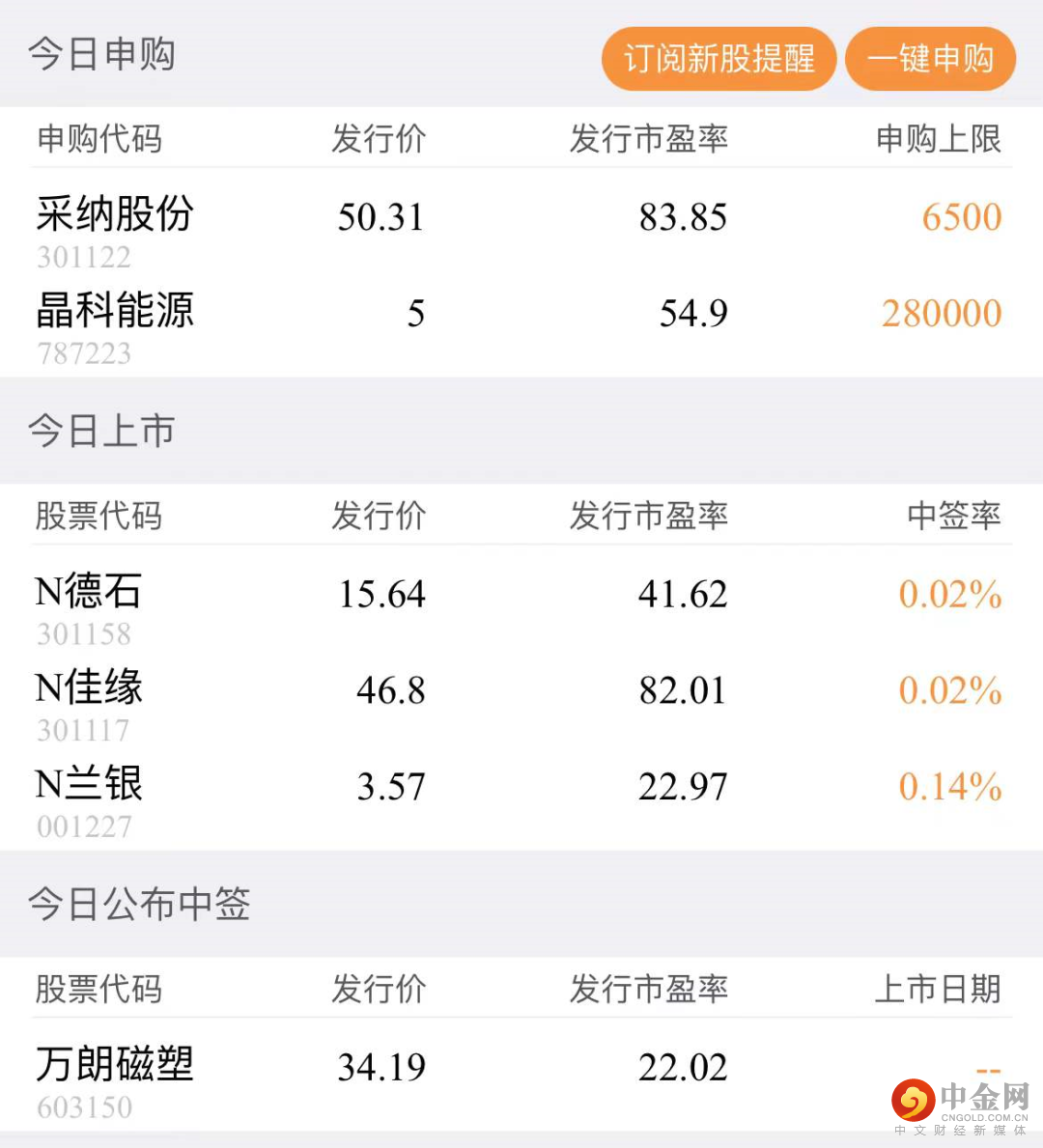Tap the 一键申购 button
Viewport: 1043px width, 1148px height.
(930, 59)
